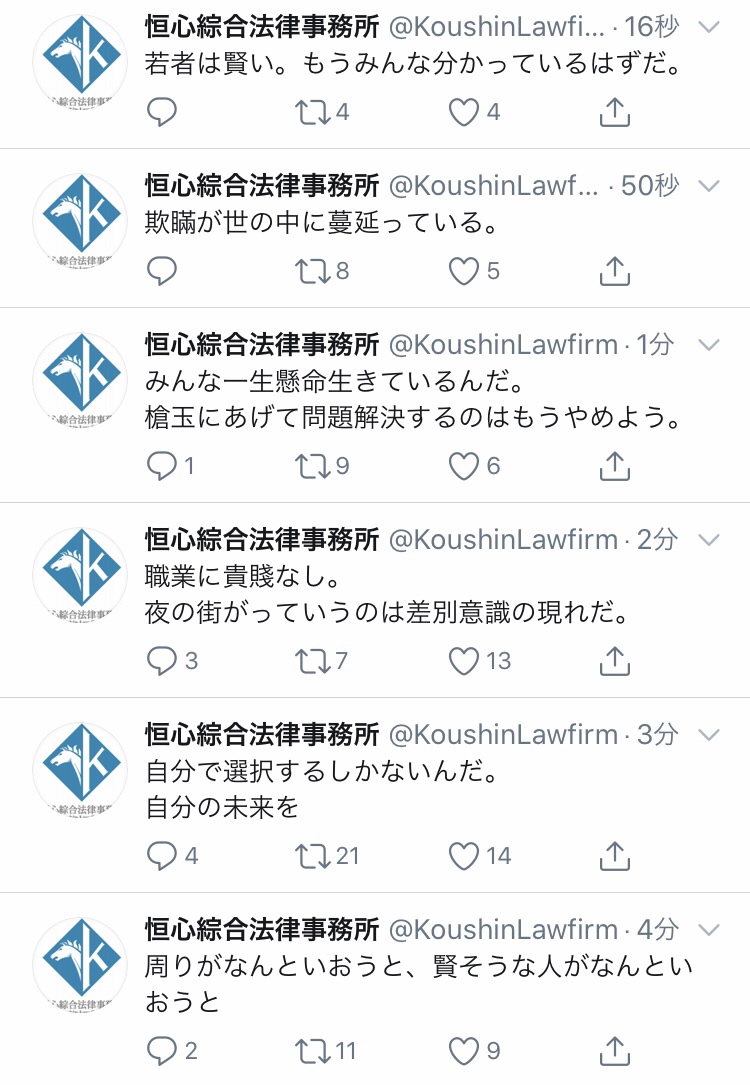Like the tweet starting 周りがなんといおうと

(x=463, y=1050)
